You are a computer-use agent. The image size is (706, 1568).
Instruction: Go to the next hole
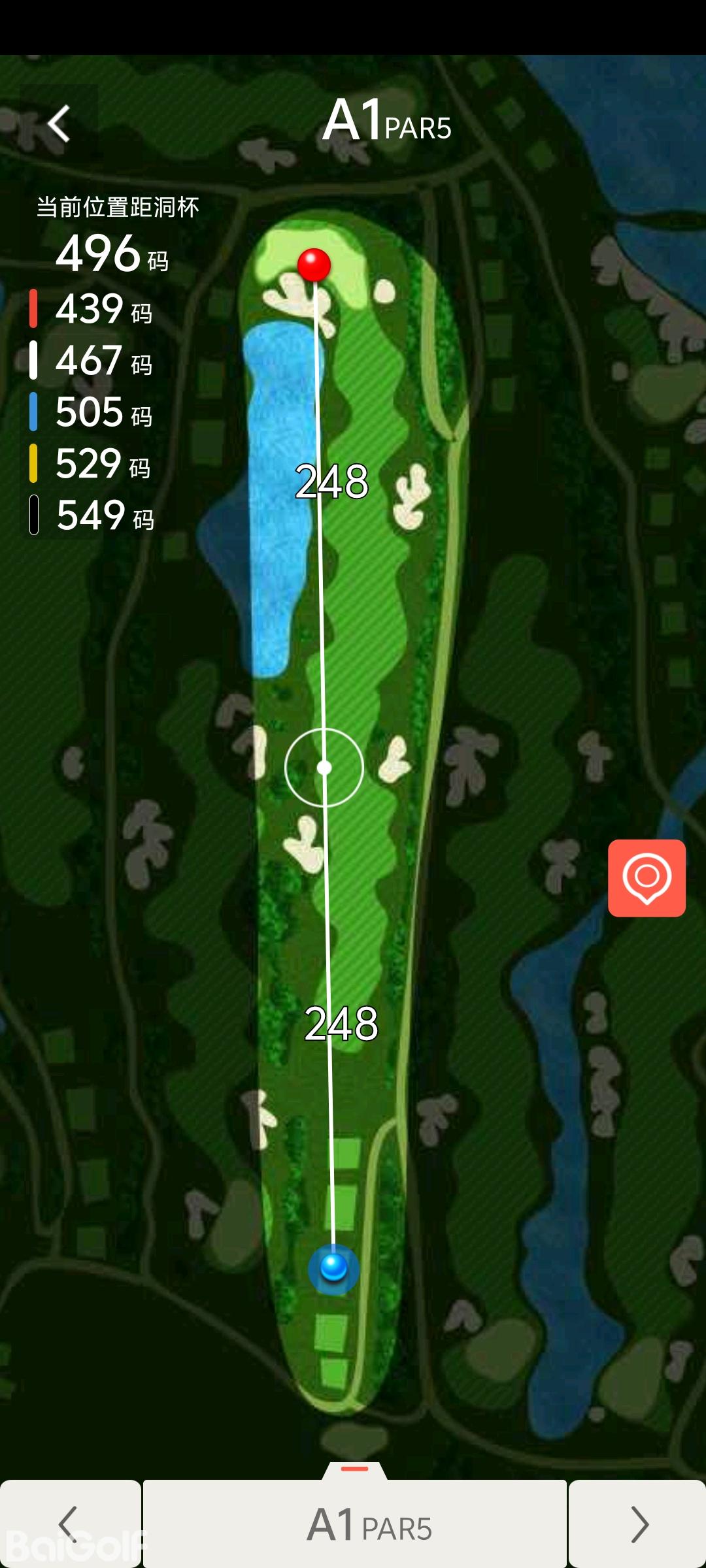637,1524
